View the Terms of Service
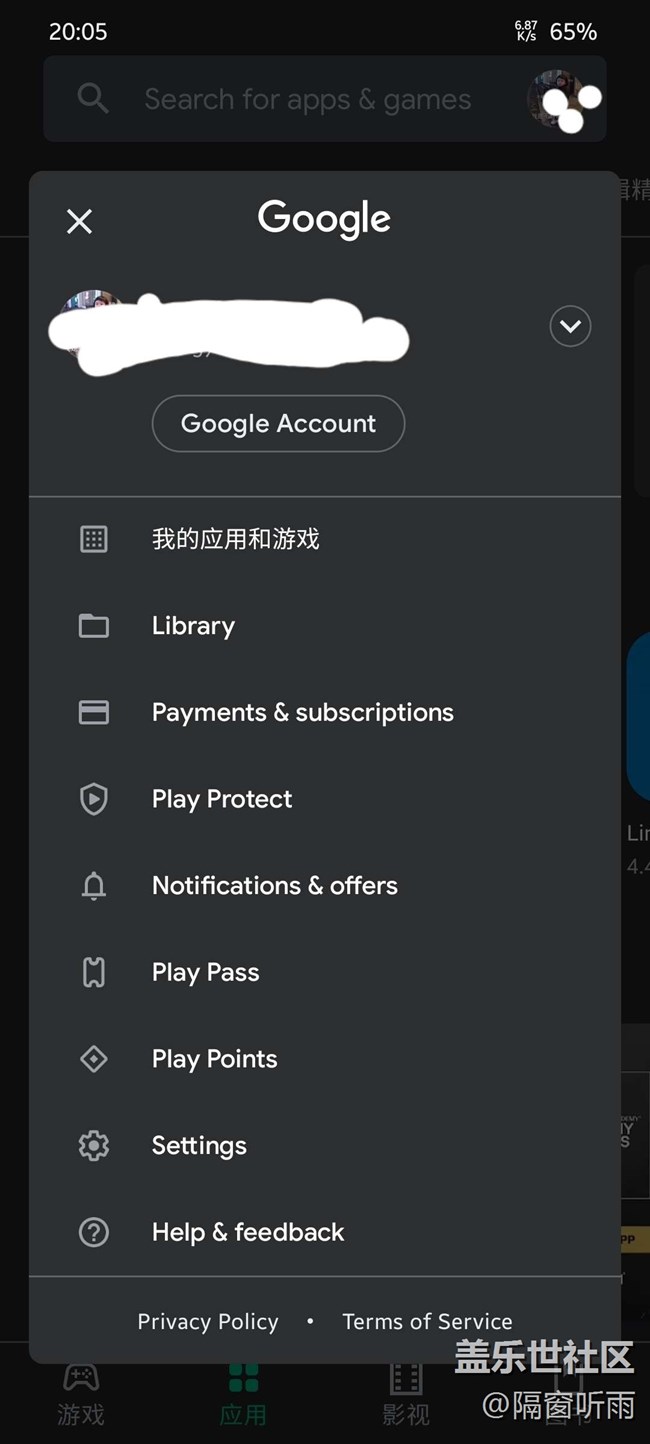This screenshot has width=650, height=1444. pos(427,1322)
